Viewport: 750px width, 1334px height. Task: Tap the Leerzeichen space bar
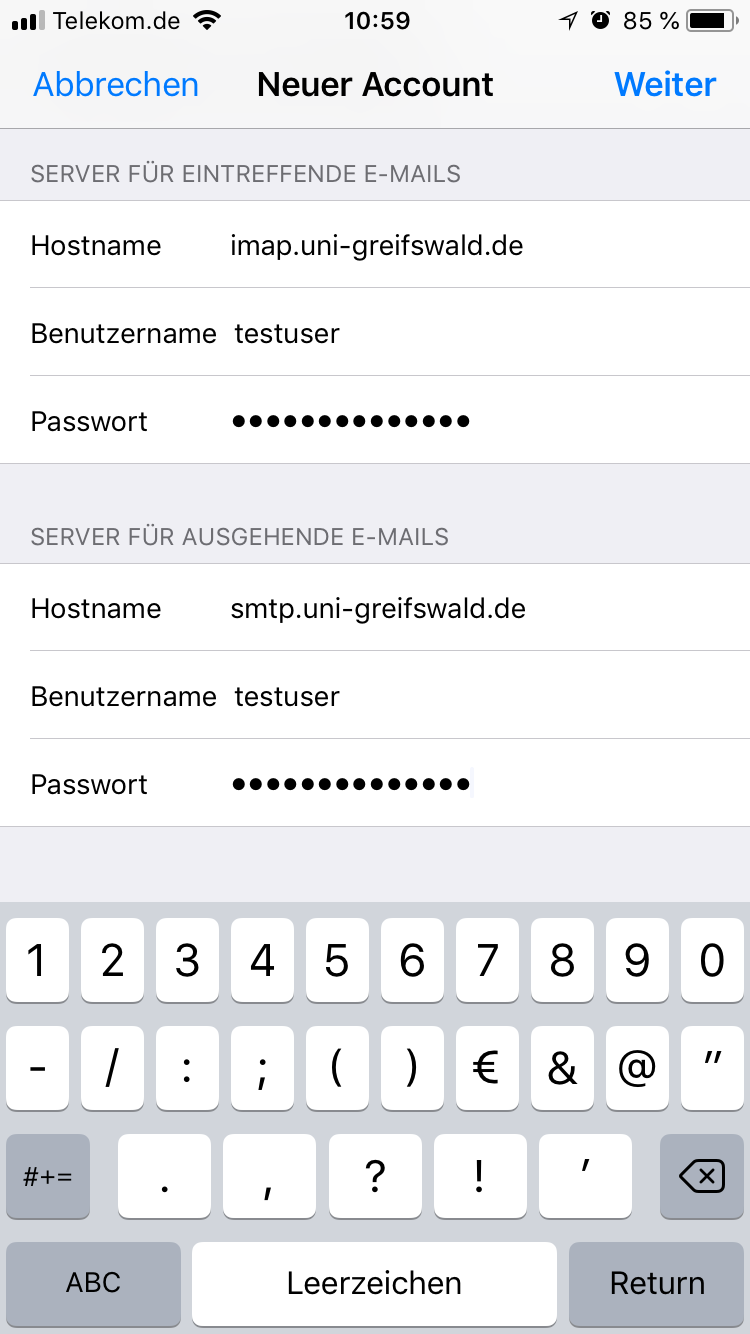[374, 1283]
